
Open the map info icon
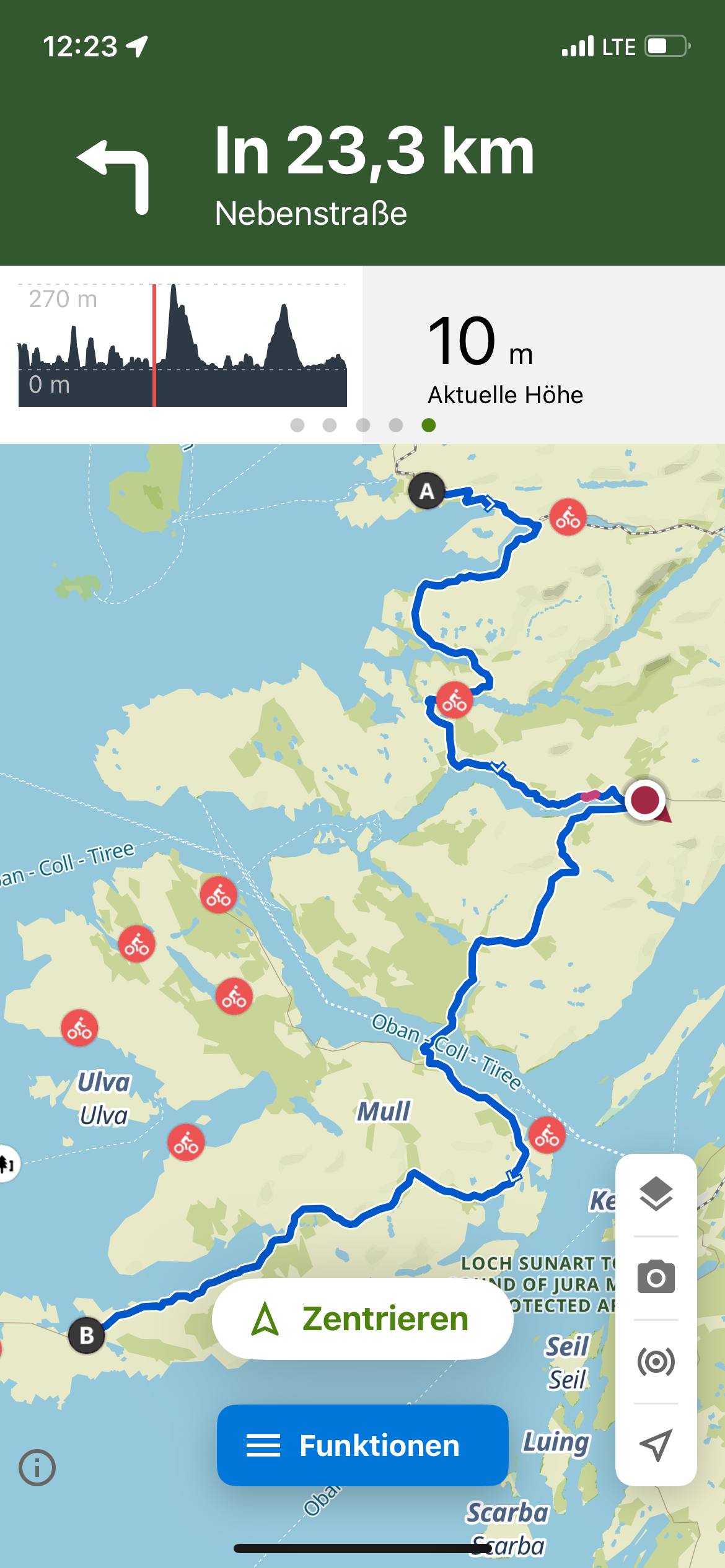37,1468
